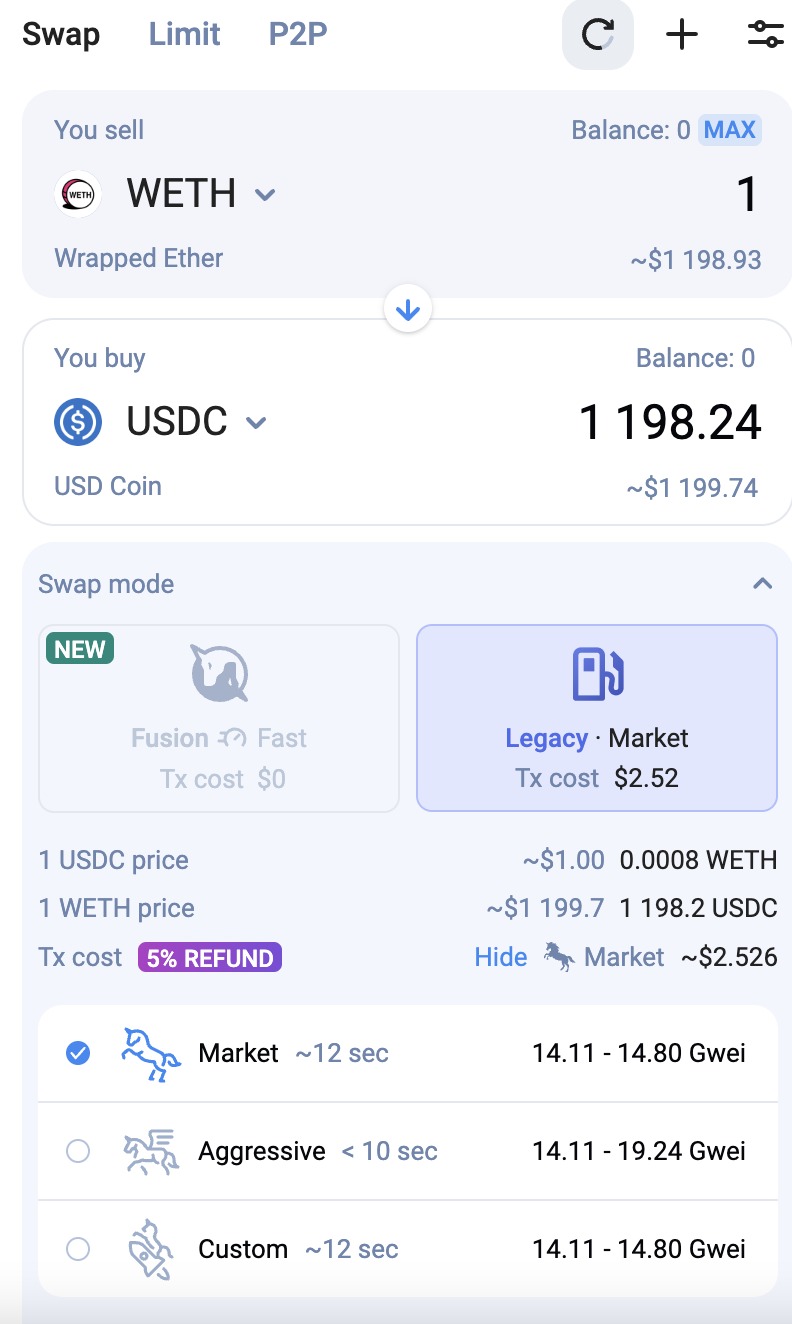Click the WETH sell amount field

tap(747, 194)
